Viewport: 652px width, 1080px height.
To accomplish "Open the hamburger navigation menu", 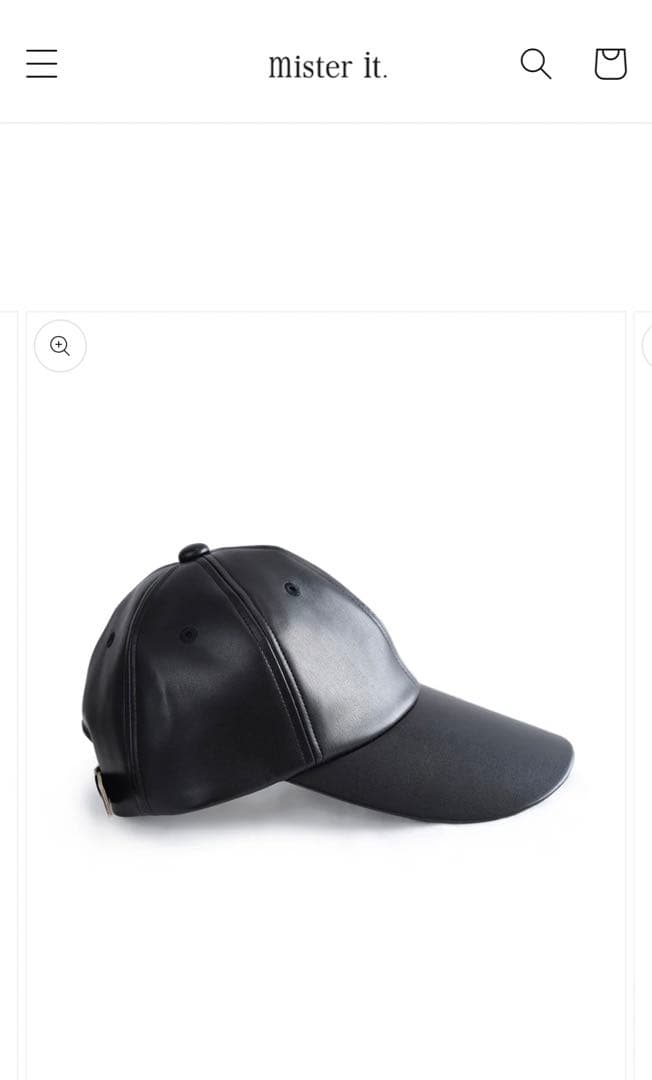I will [41, 64].
